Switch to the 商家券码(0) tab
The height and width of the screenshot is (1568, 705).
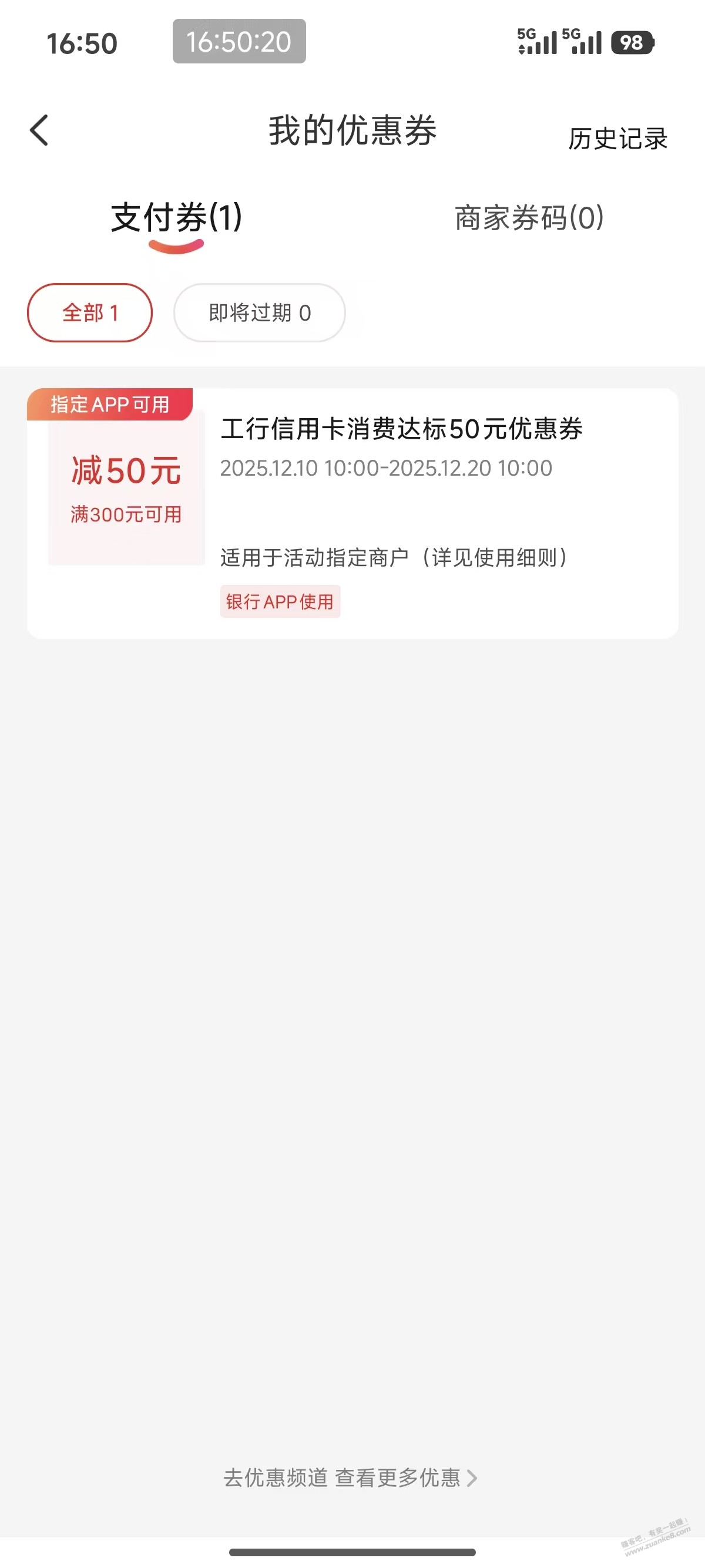tap(529, 218)
